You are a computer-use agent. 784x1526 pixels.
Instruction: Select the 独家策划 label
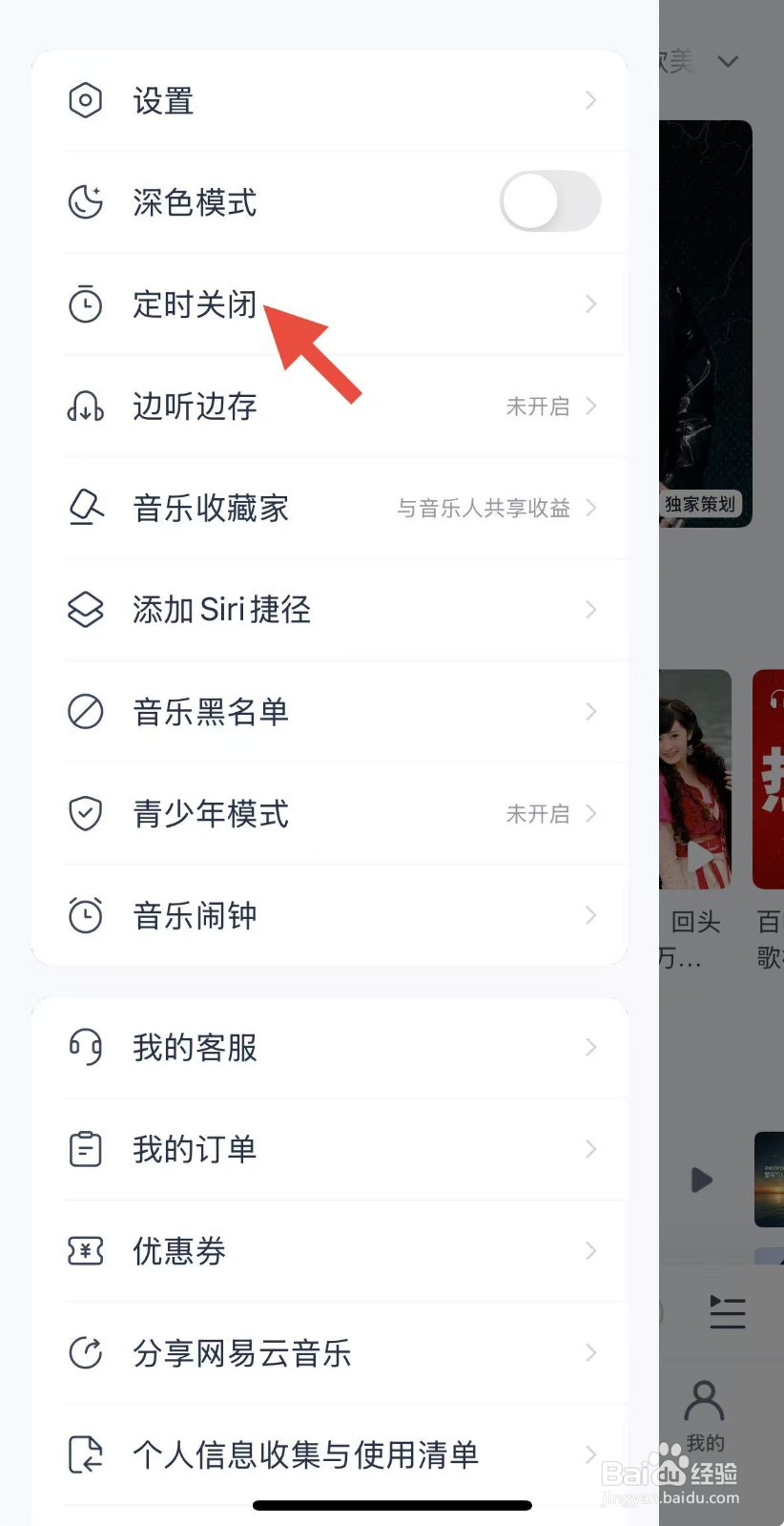(701, 504)
